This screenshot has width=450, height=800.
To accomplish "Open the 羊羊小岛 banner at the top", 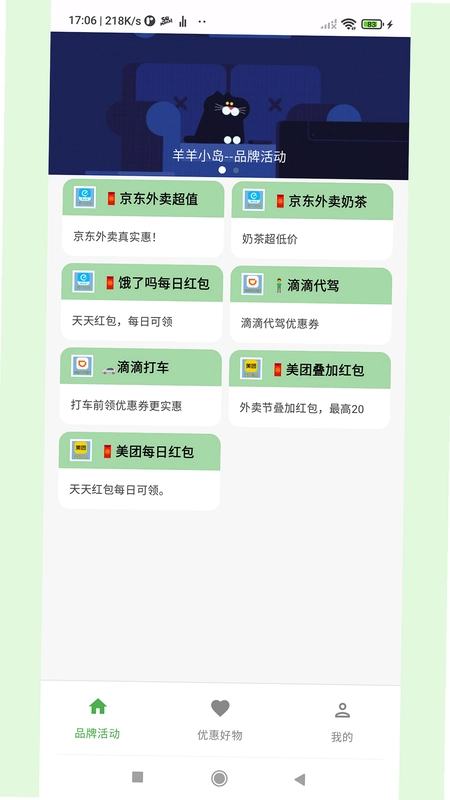I will point(230,106).
